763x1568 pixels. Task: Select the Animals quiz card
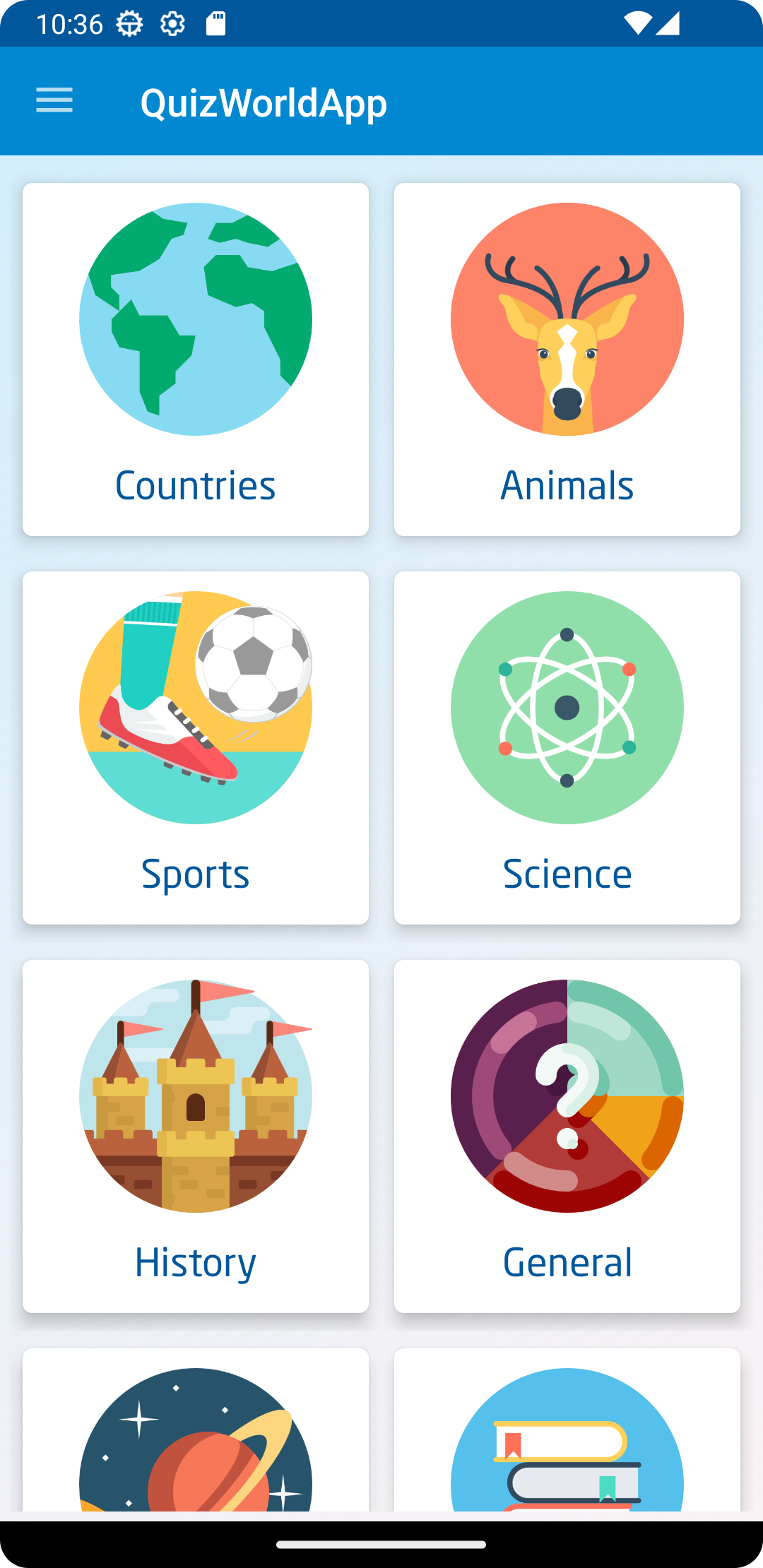567,360
